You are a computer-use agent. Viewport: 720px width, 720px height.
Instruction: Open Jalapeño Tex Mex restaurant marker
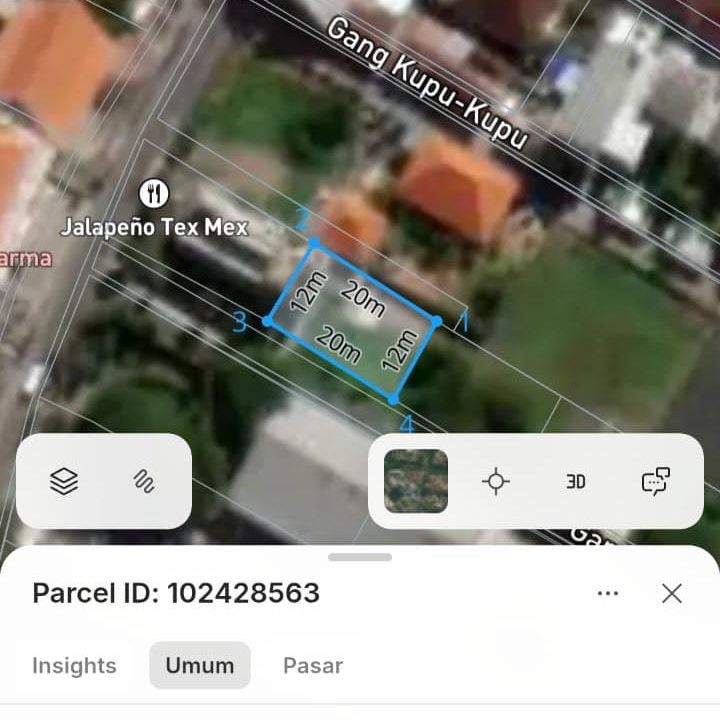(x=153, y=193)
